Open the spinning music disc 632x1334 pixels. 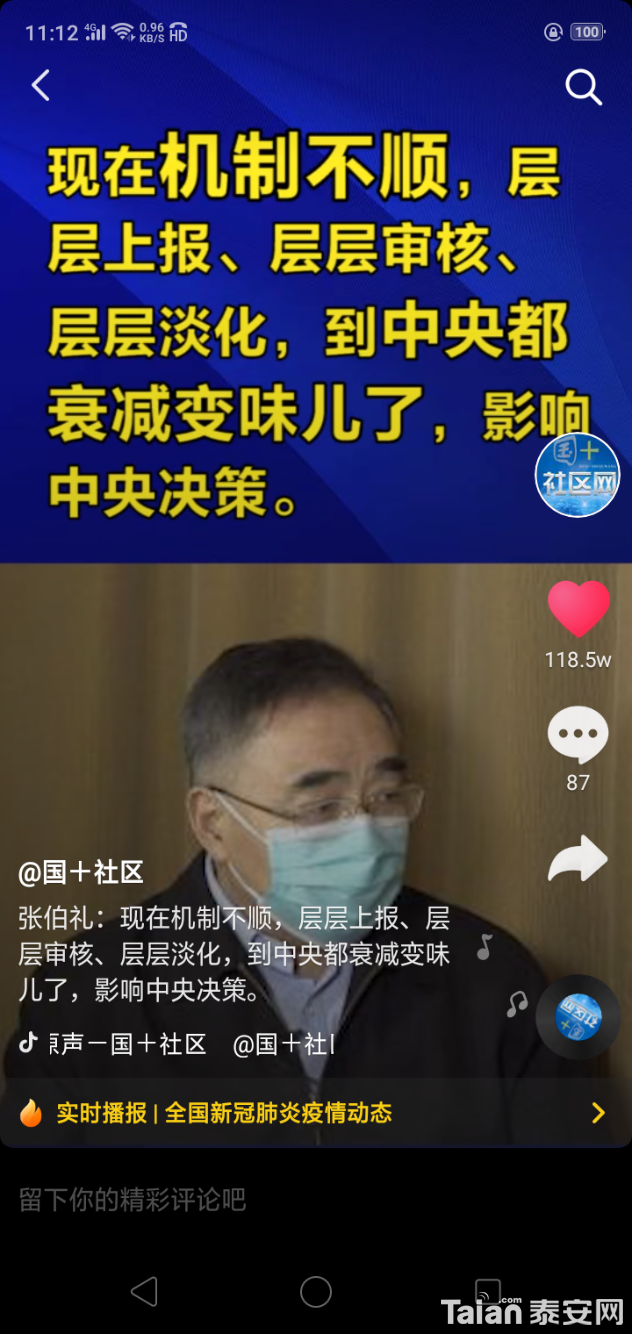(x=578, y=1017)
